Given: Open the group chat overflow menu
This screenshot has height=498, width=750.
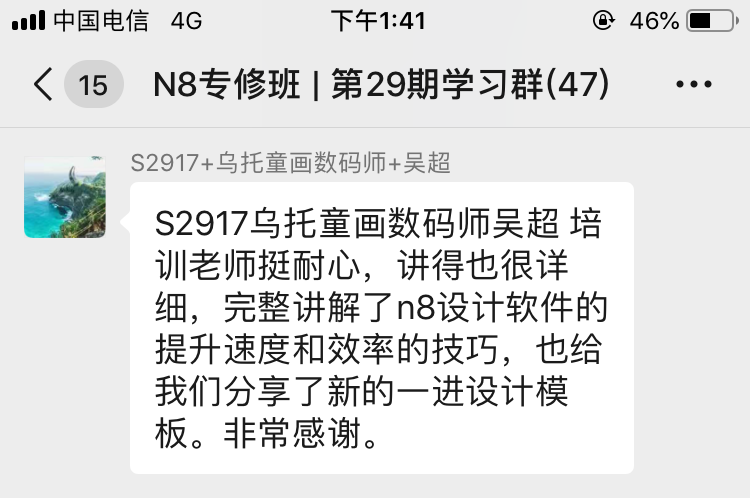Looking at the screenshot, I should [693, 85].
